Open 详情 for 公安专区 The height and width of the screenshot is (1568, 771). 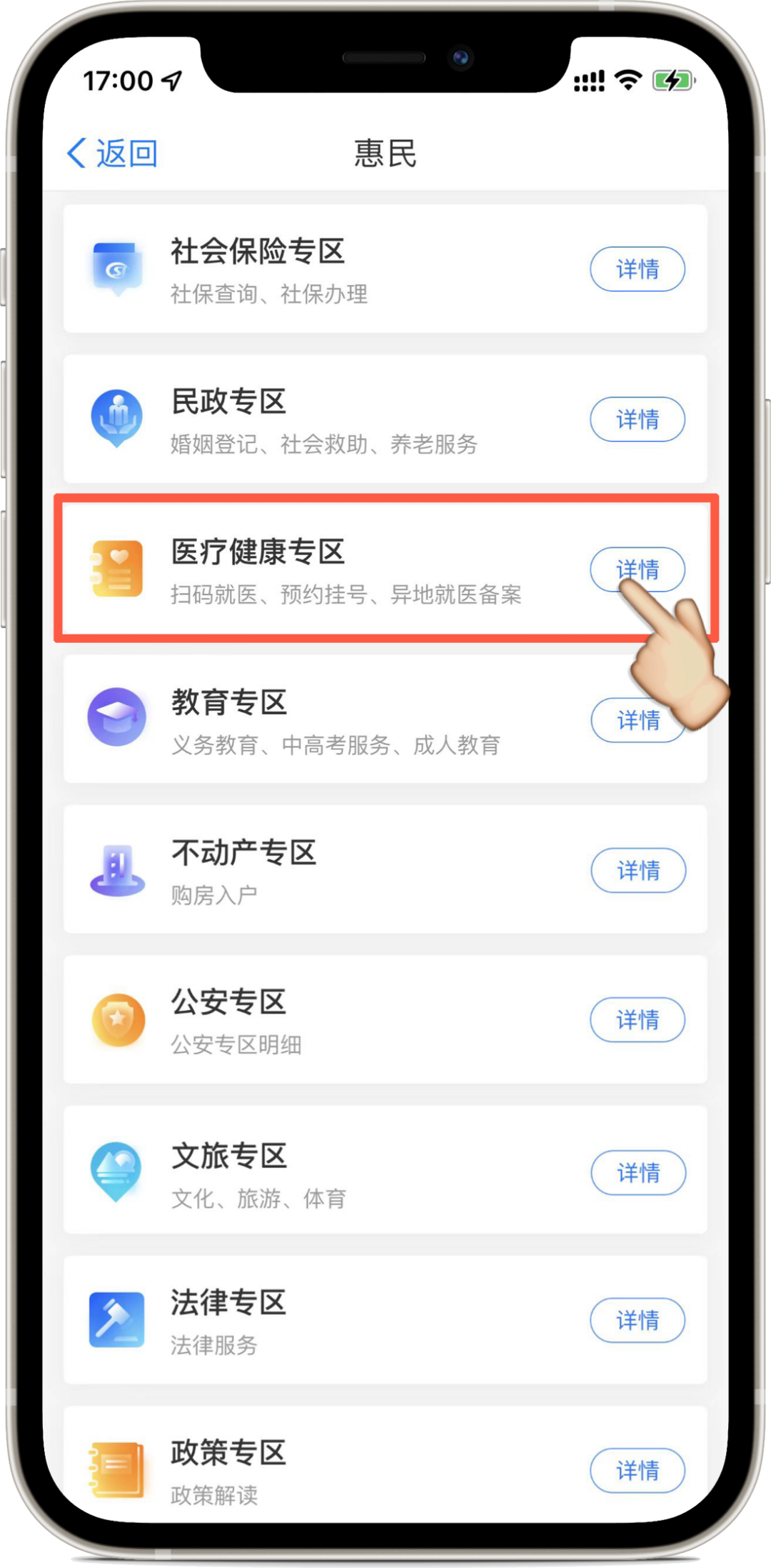pos(637,1020)
